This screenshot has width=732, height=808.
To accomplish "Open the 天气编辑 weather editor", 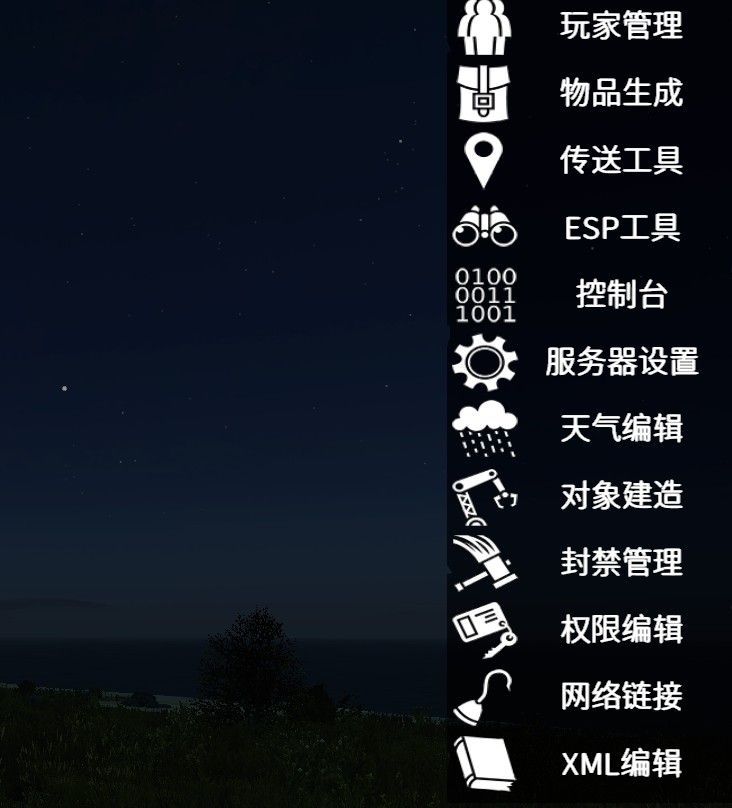I will pyautogui.click(x=620, y=429).
